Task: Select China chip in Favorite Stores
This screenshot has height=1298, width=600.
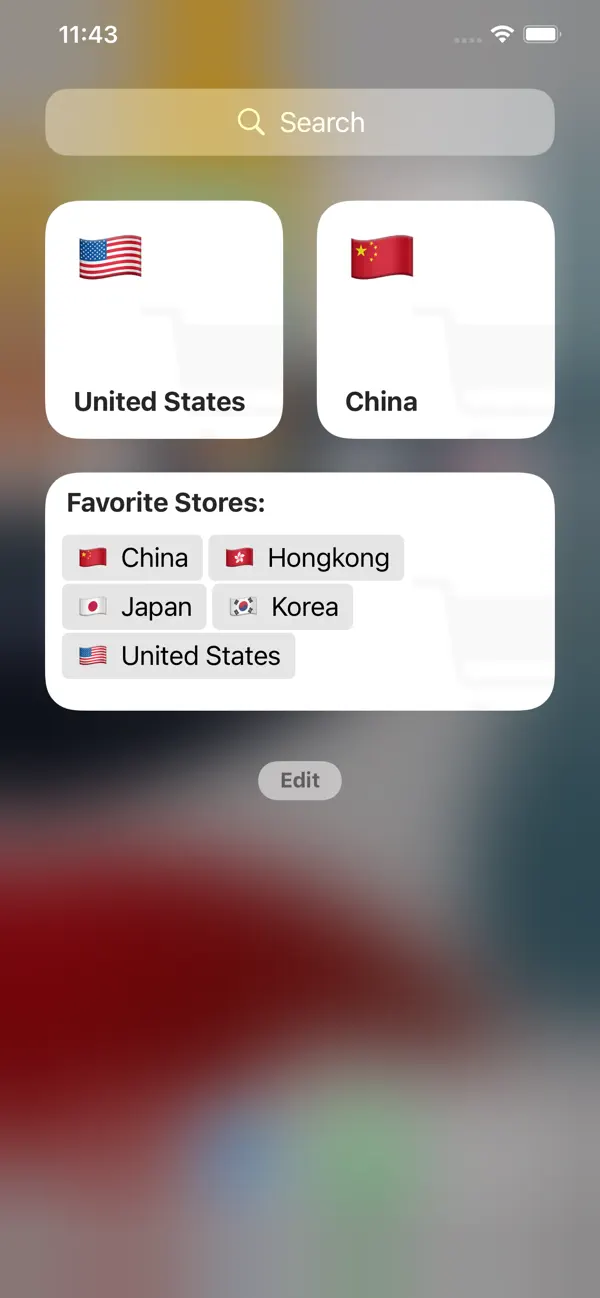Action: point(132,557)
